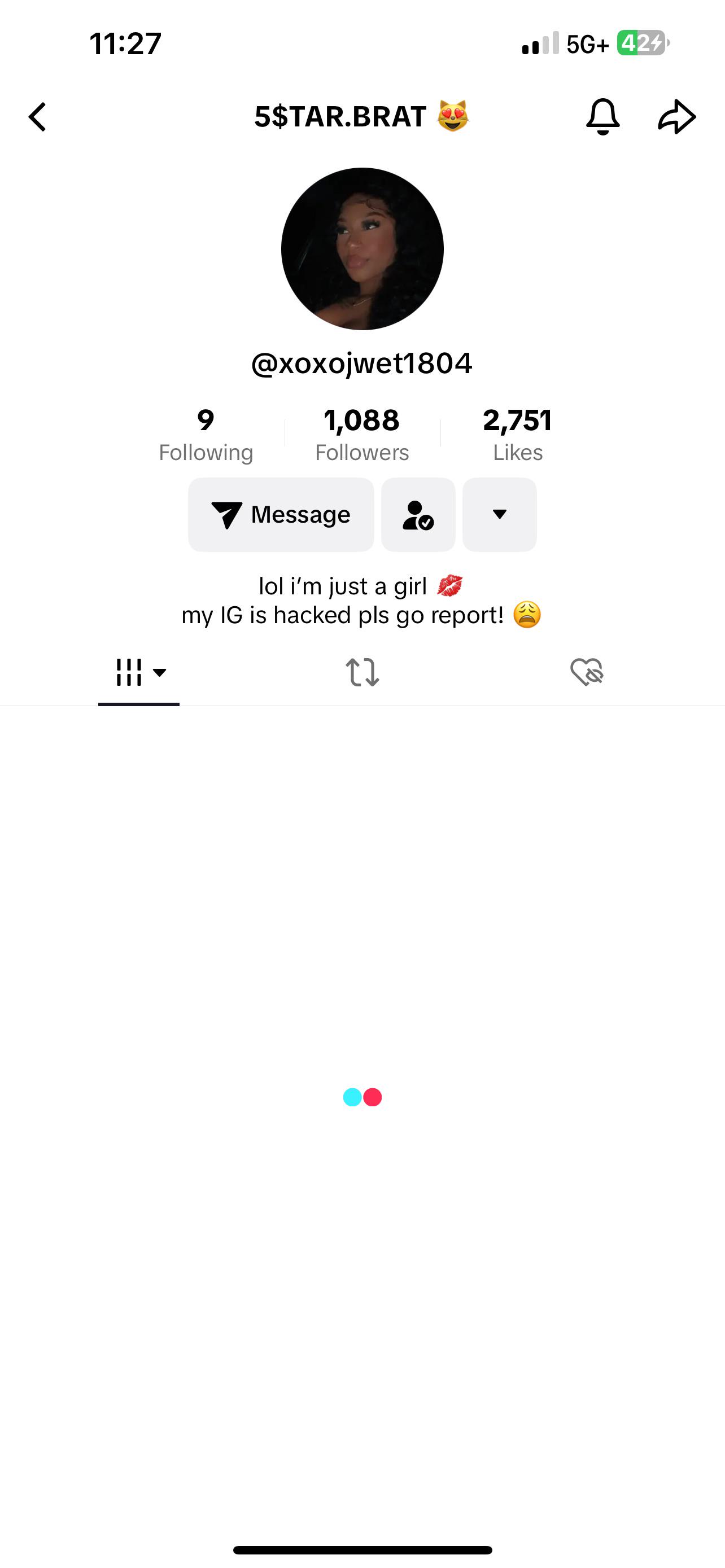Image resolution: width=725 pixels, height=1568 pixels.
Task: Open the dropdown beside the follow button
Action: click(499, 514)
